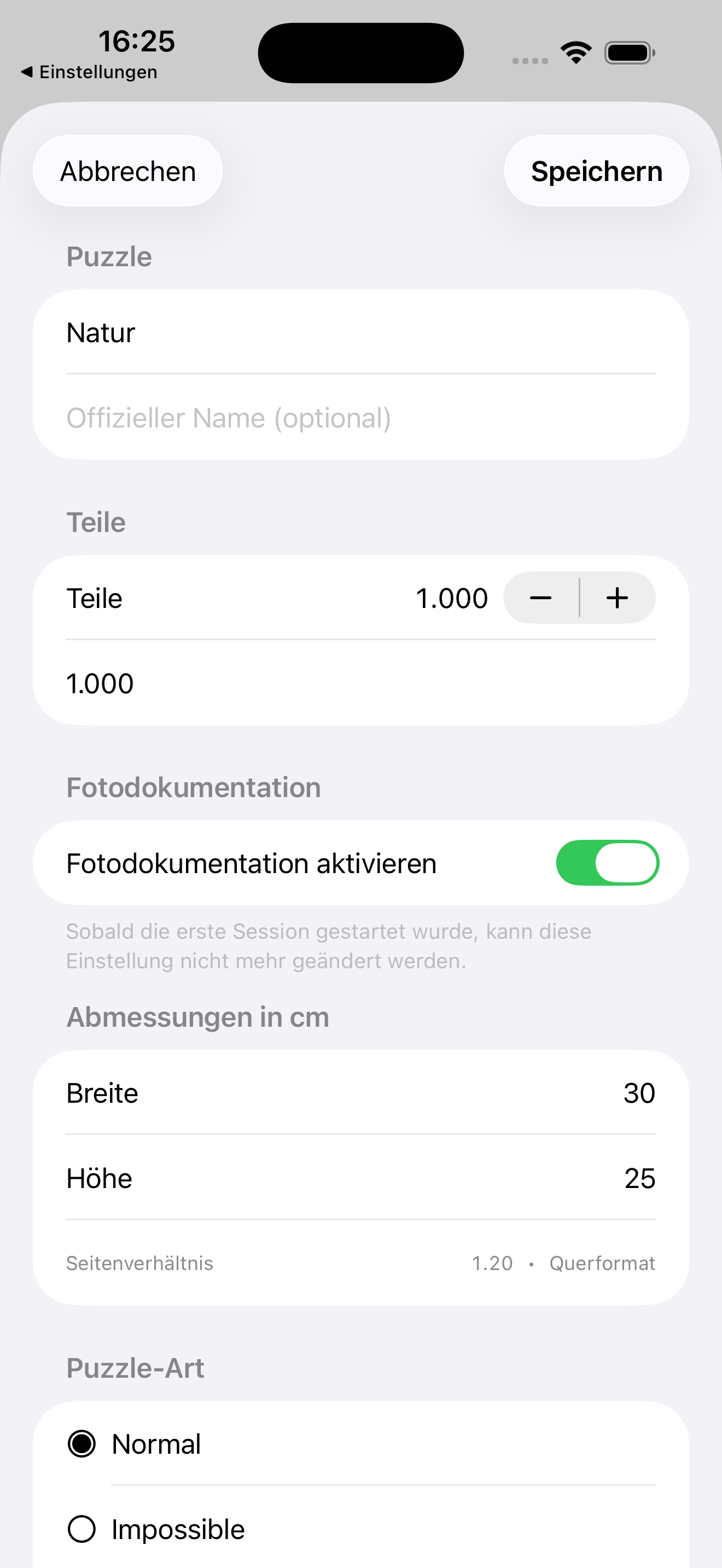
Task: Decrease the Teile count with minus
Action: click(540, 598)
